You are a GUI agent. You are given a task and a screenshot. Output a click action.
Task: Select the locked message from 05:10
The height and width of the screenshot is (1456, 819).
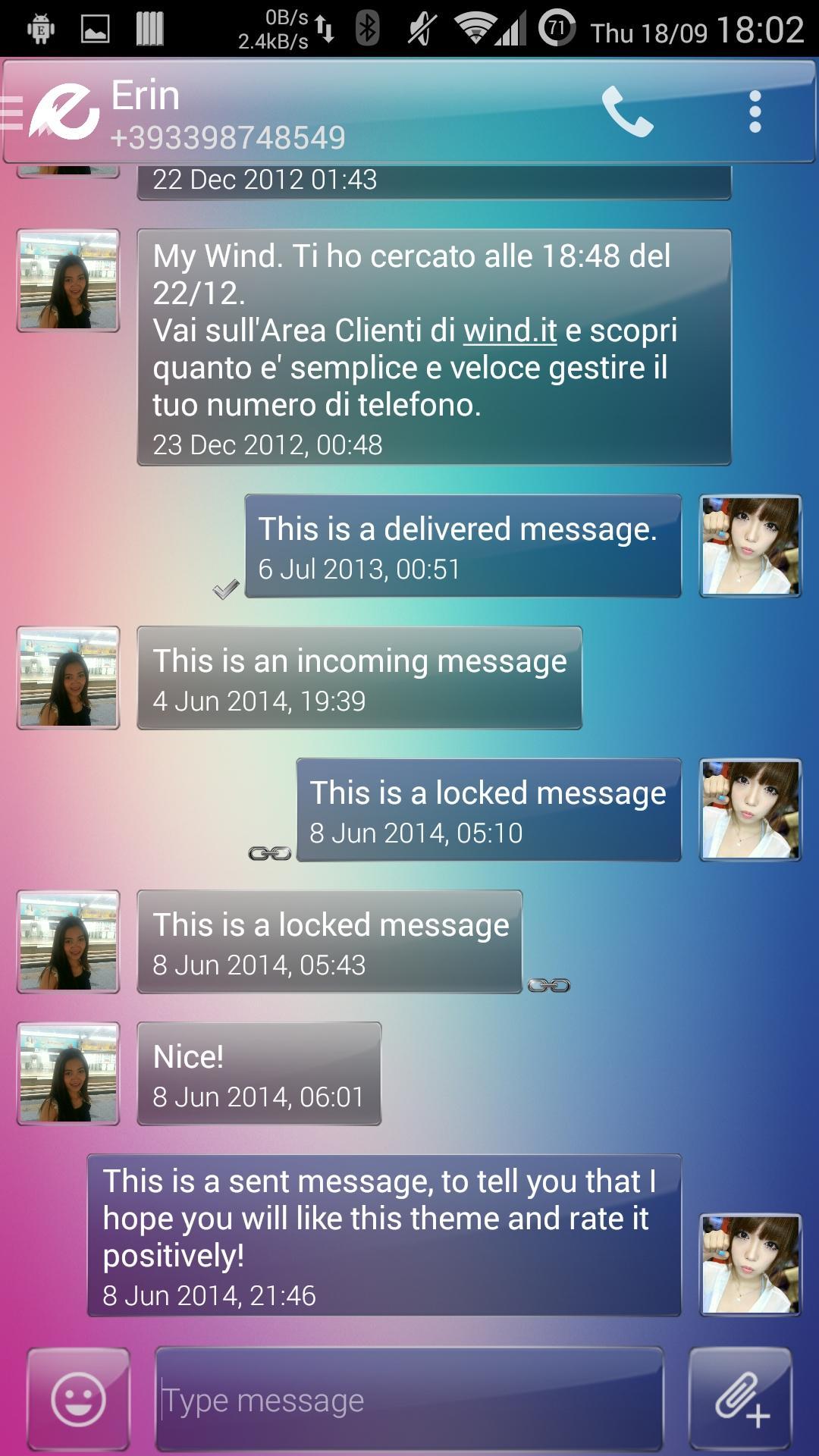[488, 810]
